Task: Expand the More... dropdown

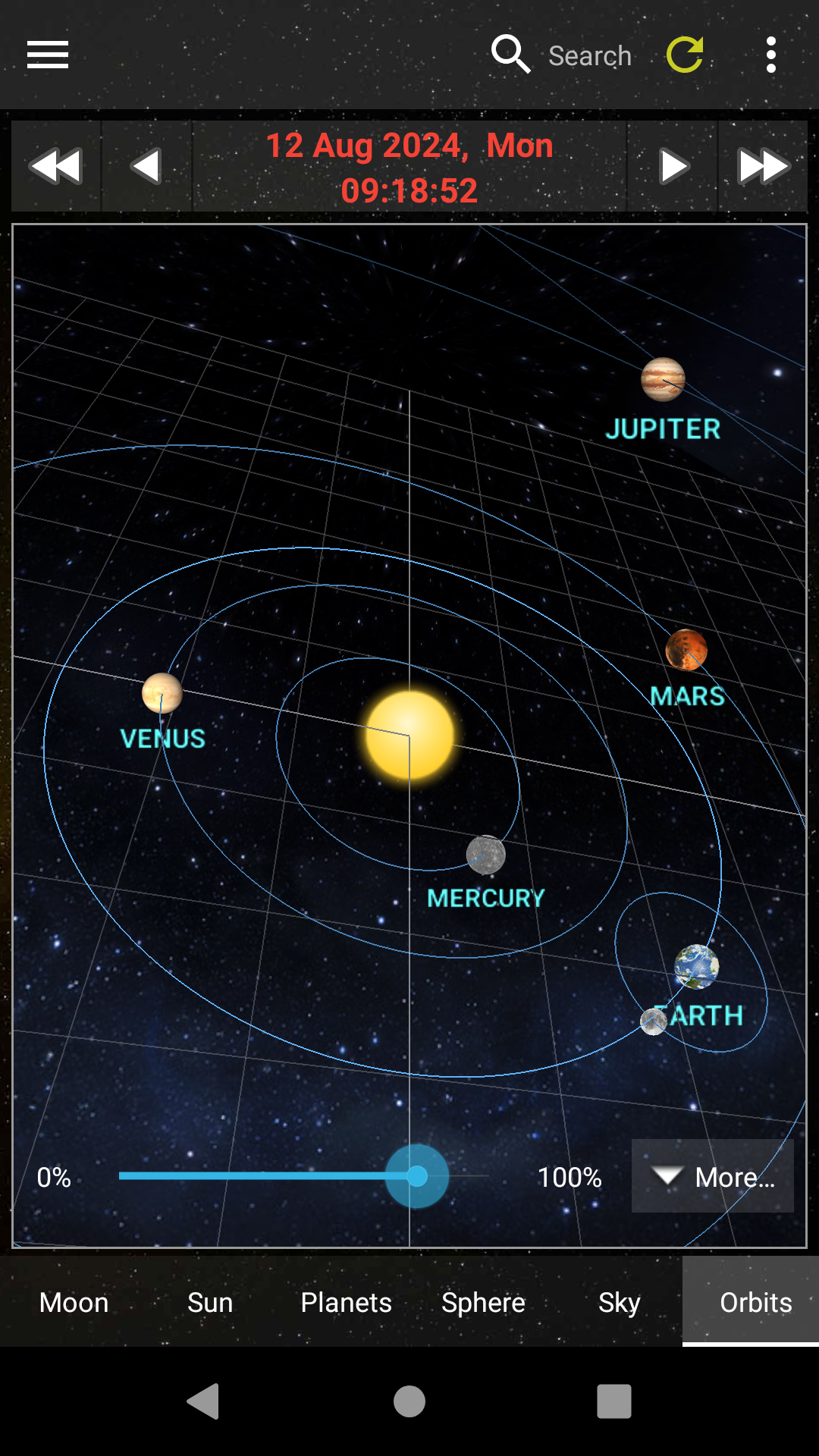Action: 713,1176
